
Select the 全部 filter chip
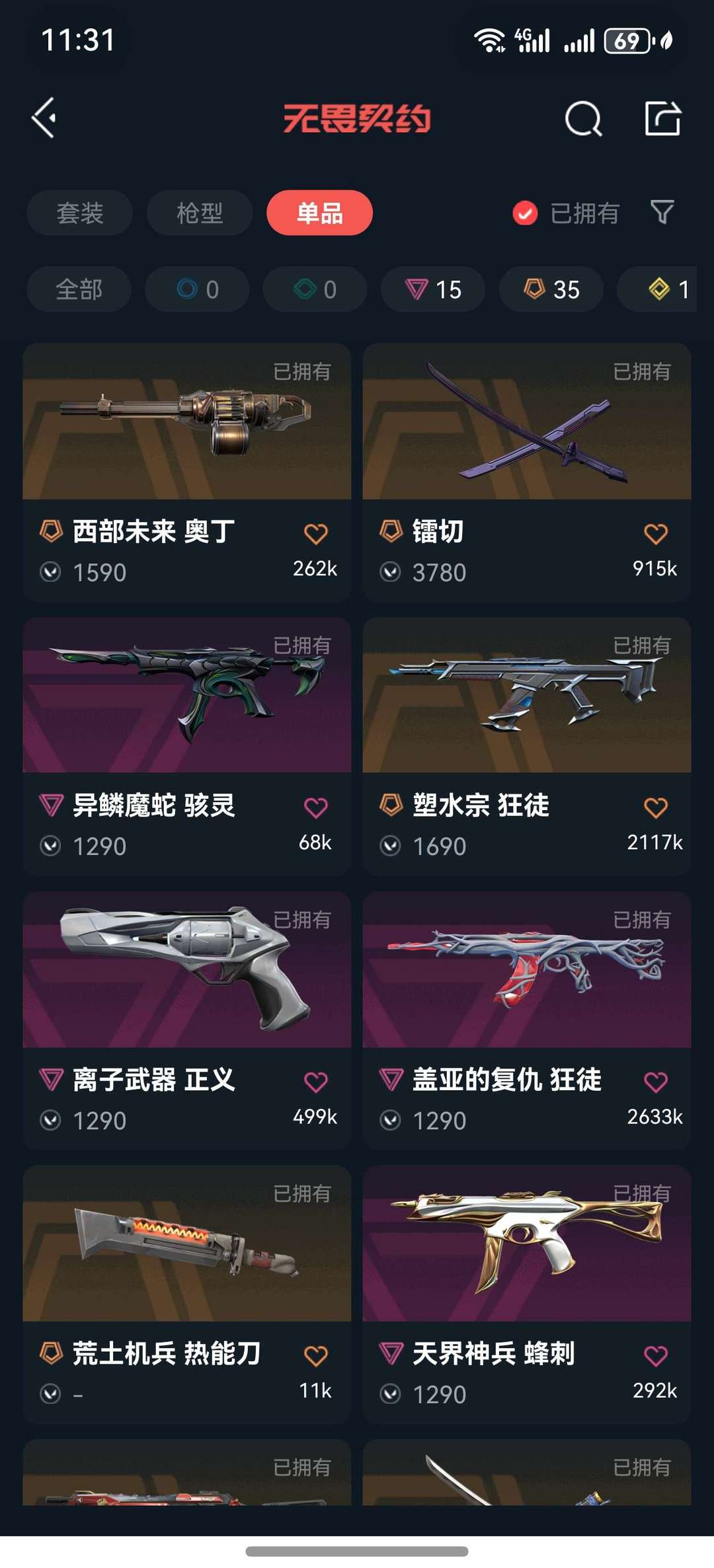pos(79,289)
